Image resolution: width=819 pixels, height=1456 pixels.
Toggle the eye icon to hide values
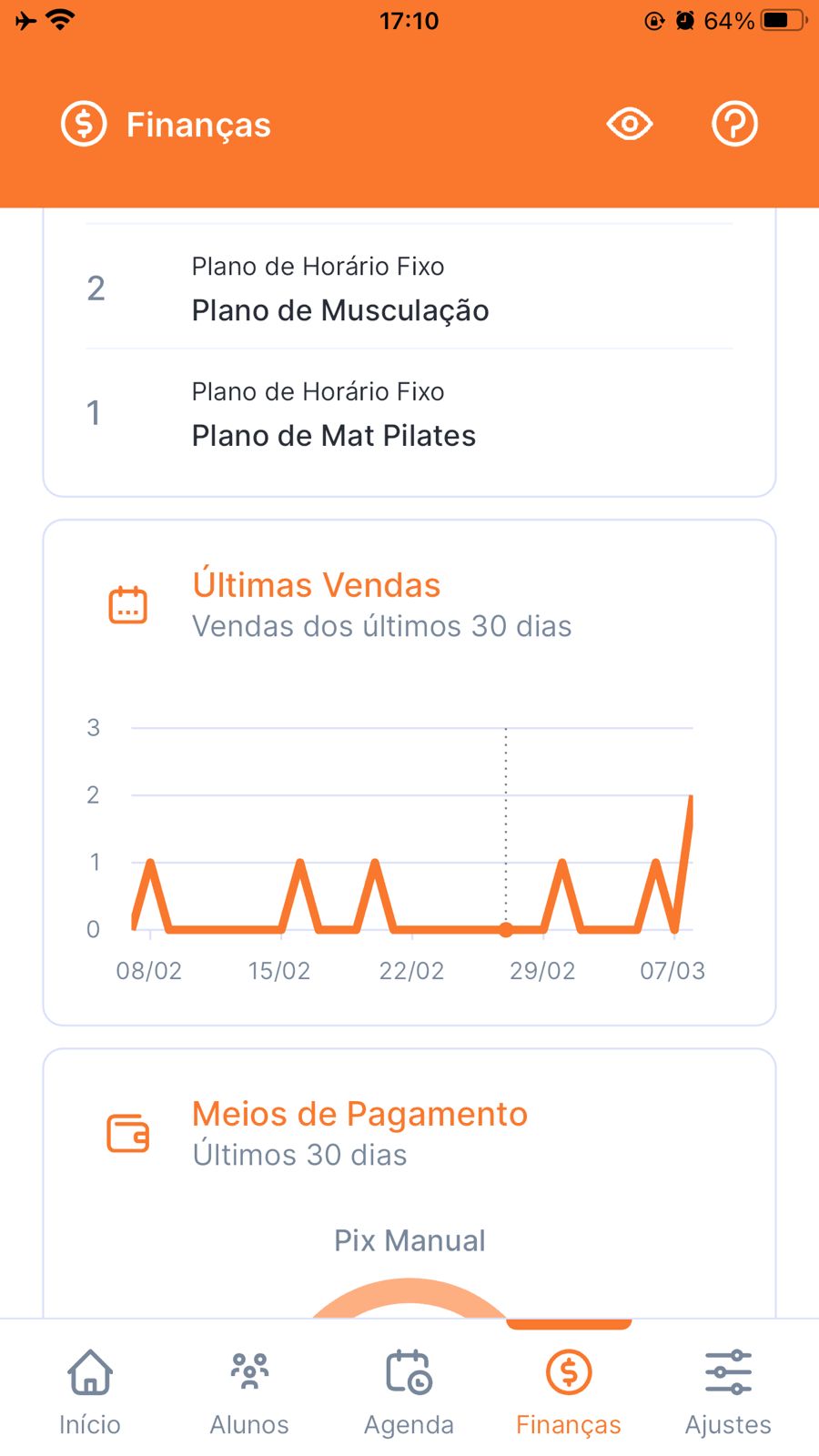coord(630,124)
